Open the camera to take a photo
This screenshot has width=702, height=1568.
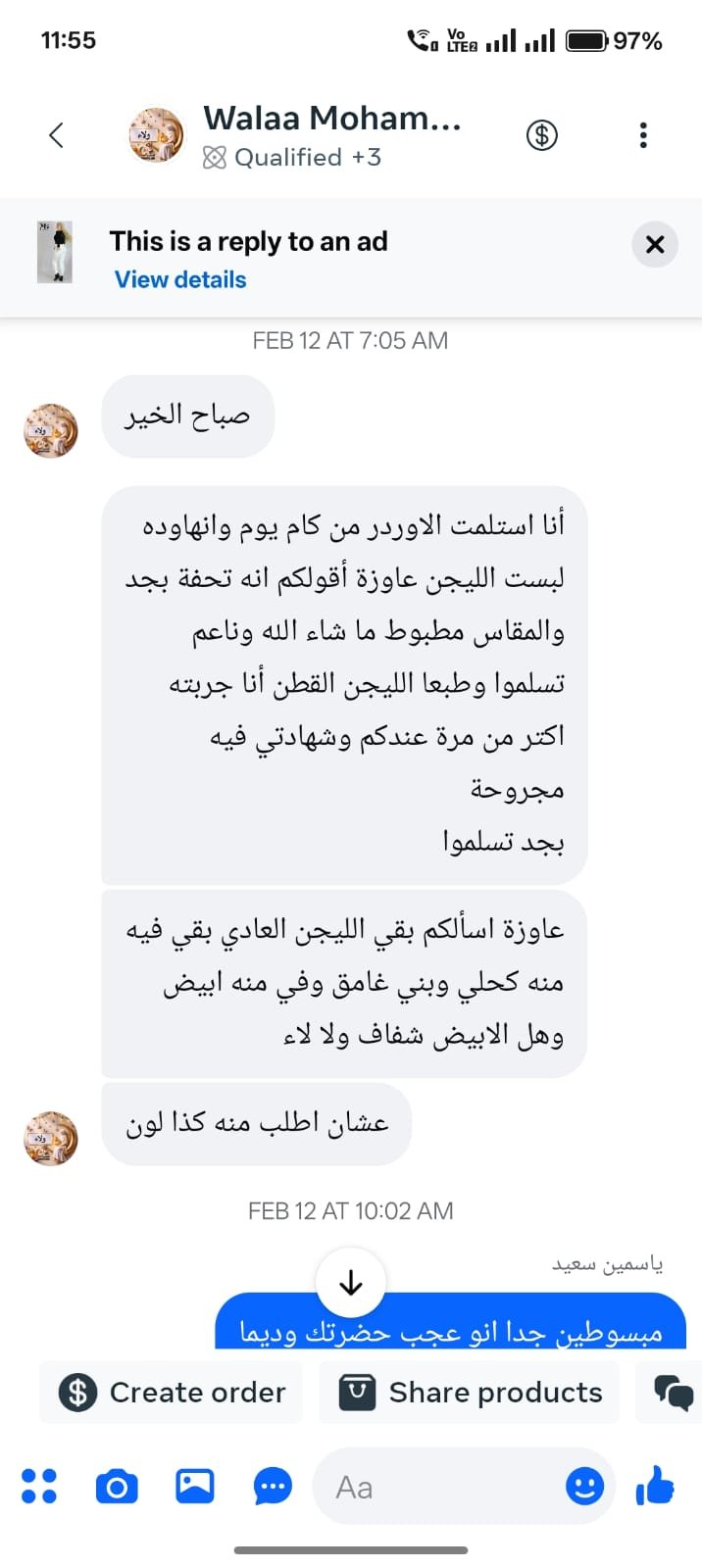point(117,1487)
